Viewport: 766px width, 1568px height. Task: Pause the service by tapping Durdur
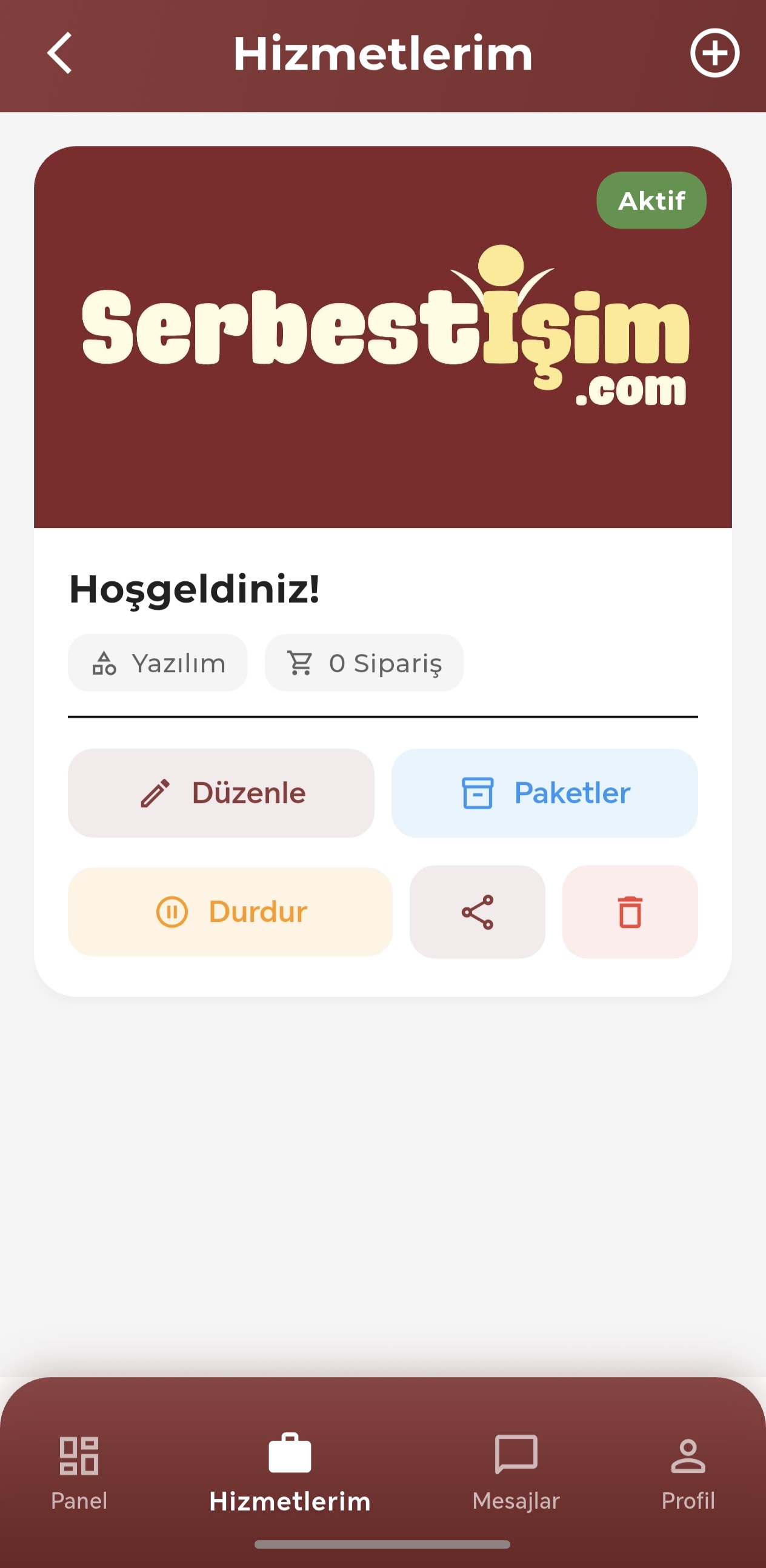231,911
